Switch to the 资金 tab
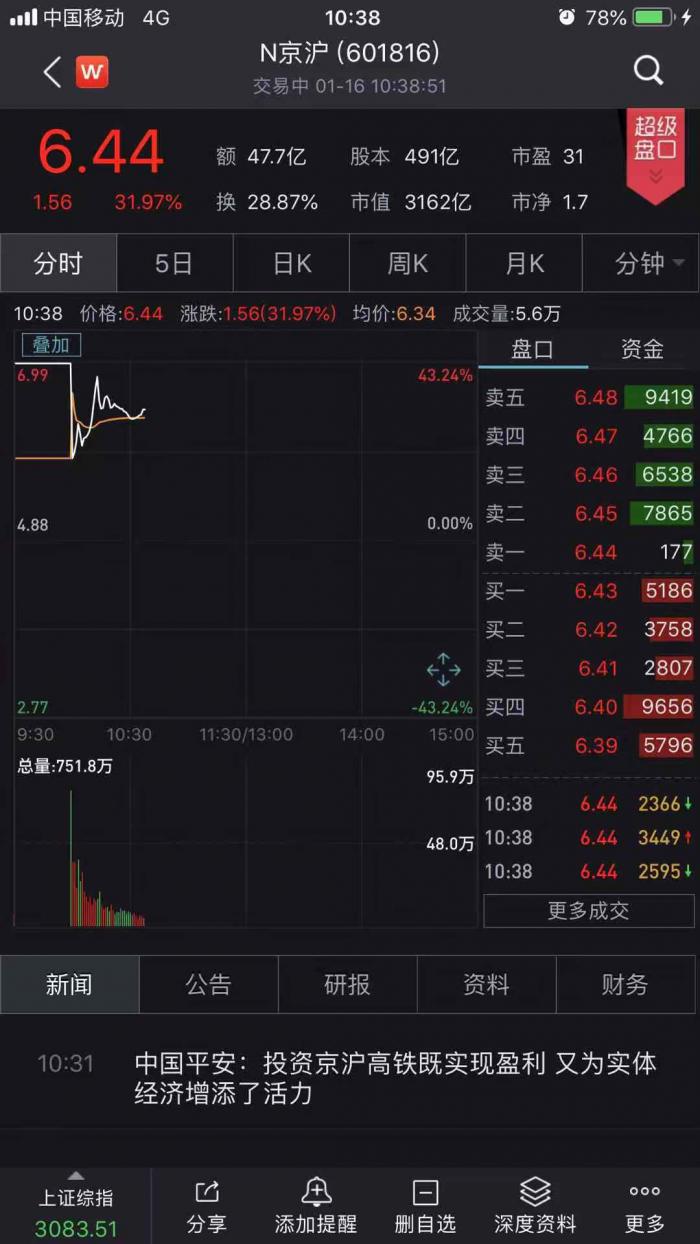The image size is (700, 1244). click(x=641, y=349)
